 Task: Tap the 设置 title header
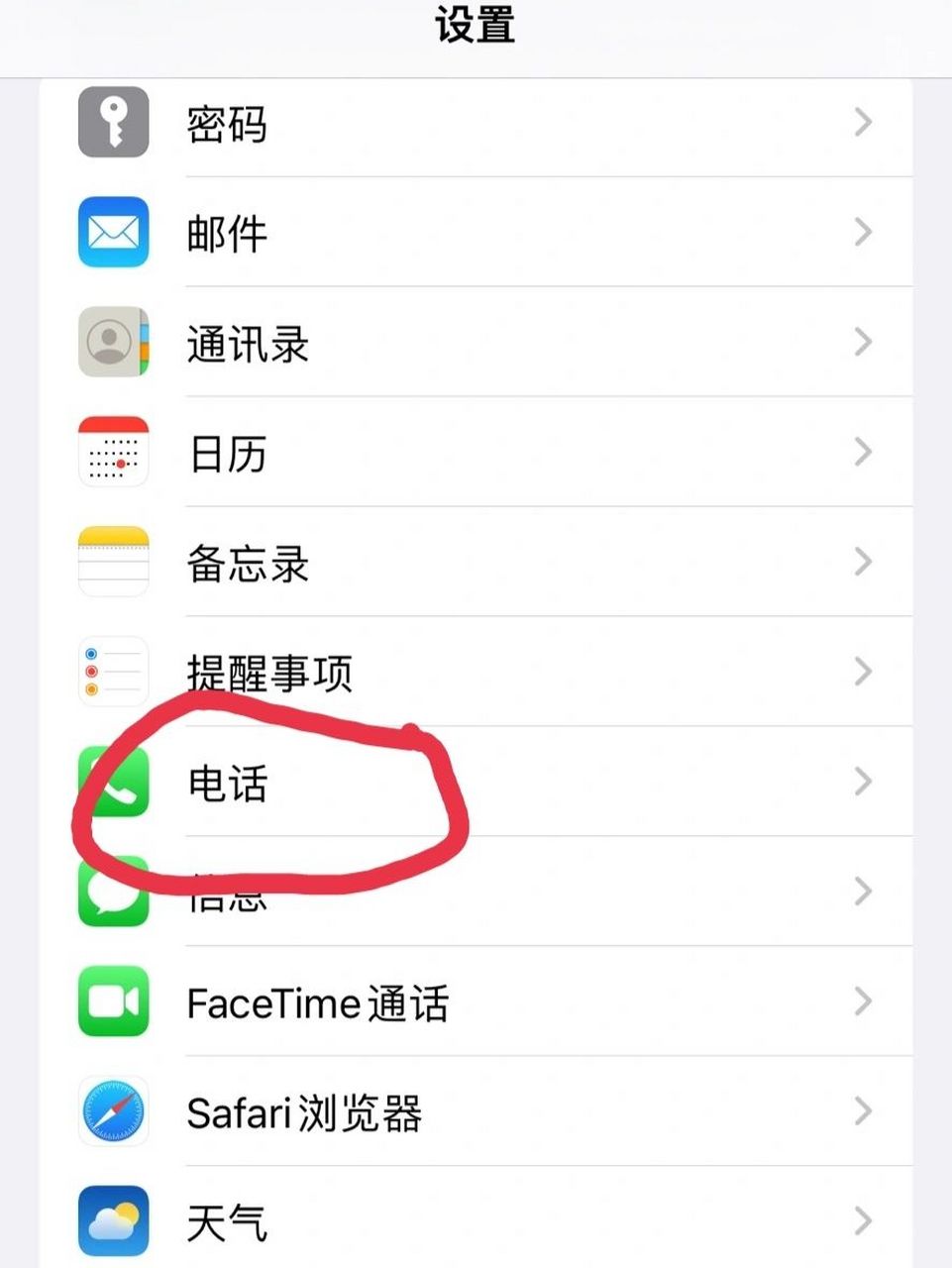(x=476, y=27)
